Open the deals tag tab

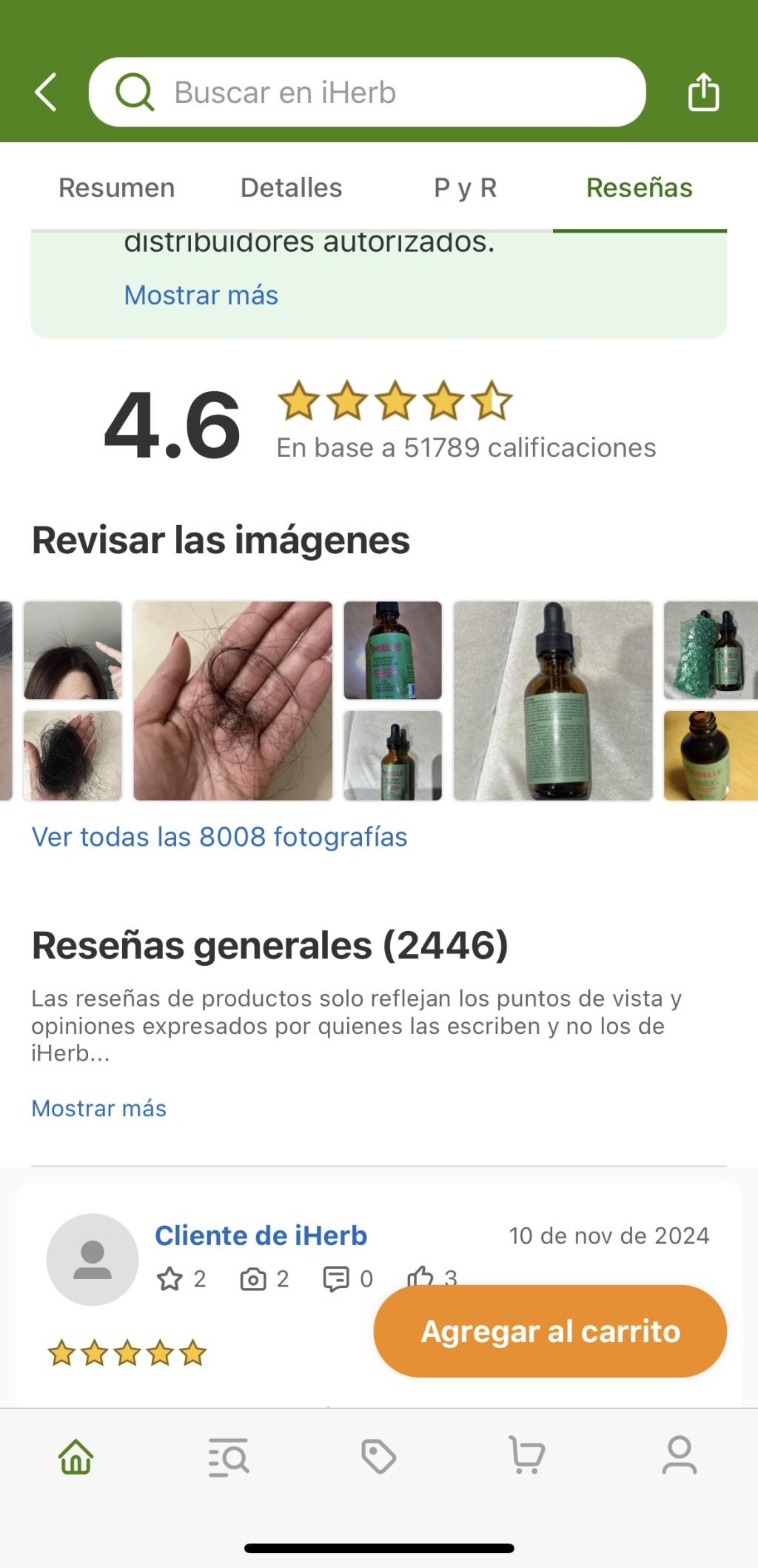coord(379,1456)
